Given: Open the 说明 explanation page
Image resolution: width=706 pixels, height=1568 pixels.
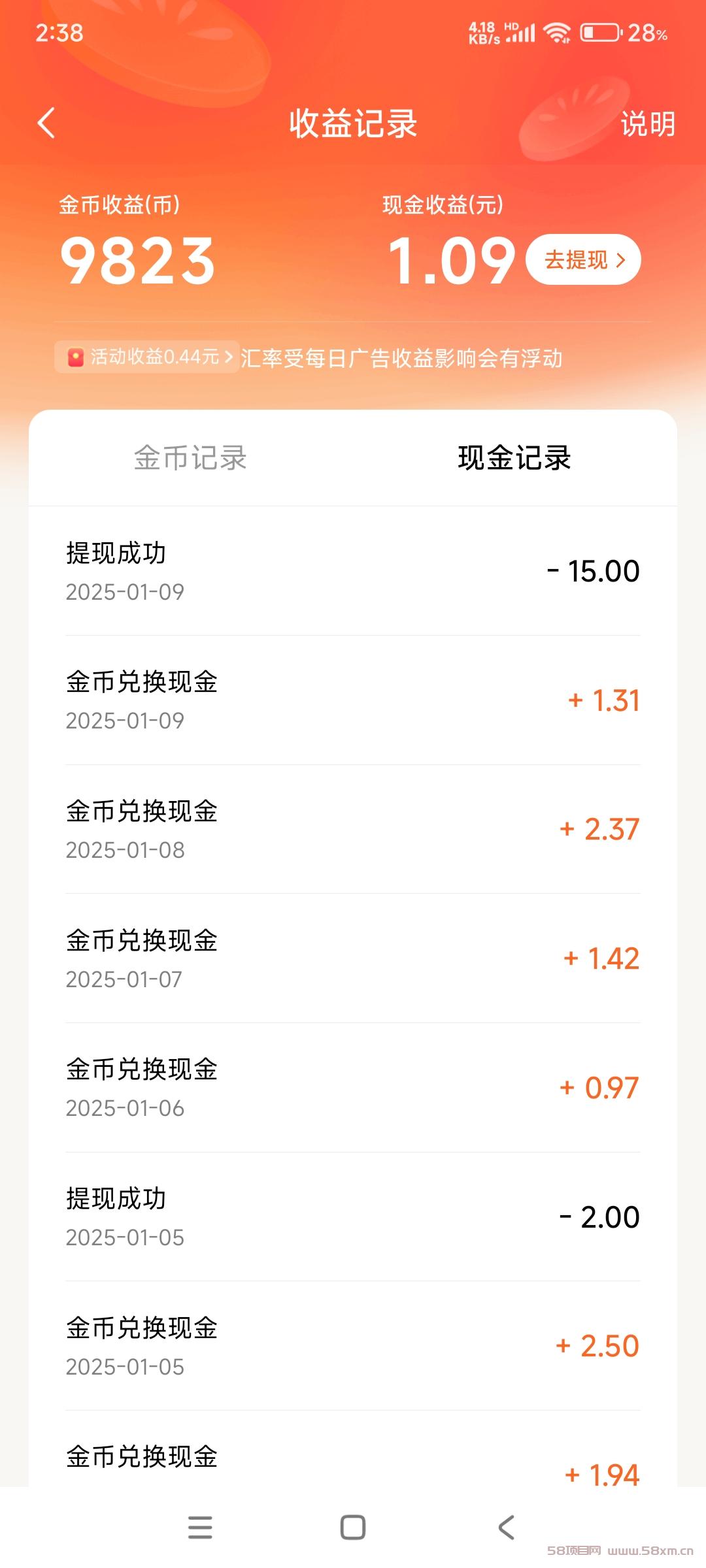Looking at the screenshot, I should tap(647, 124).
